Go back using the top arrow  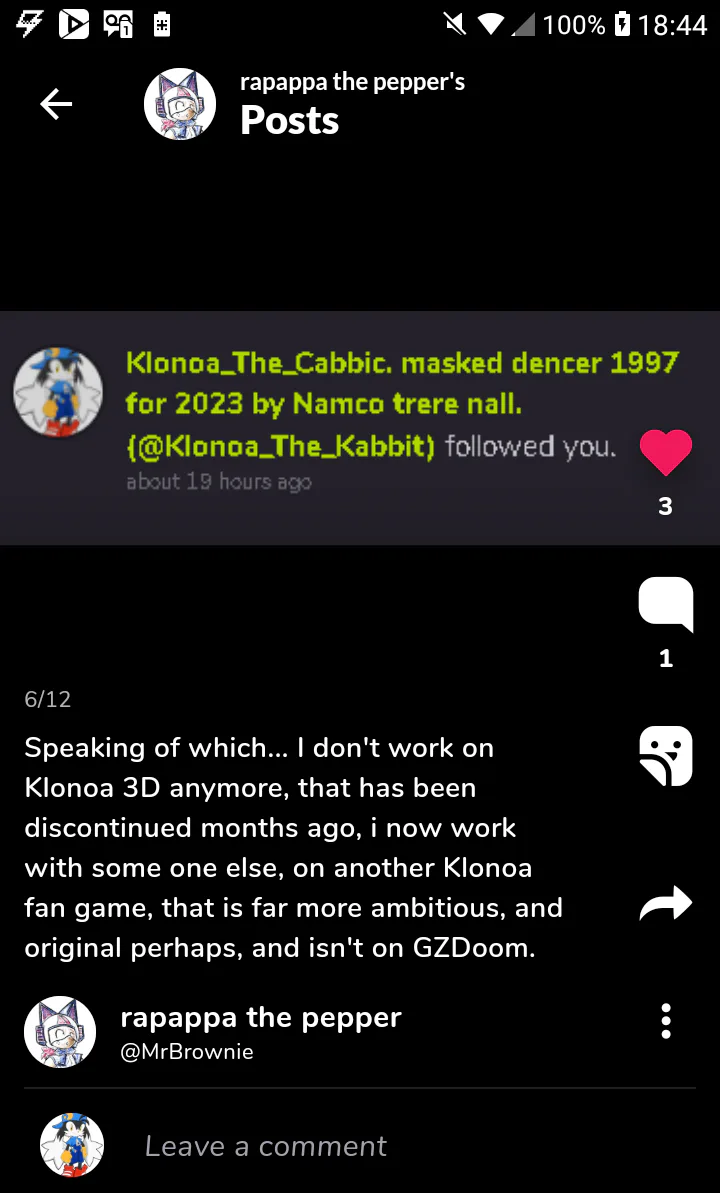pyautogui.click(x=56, y=104)
